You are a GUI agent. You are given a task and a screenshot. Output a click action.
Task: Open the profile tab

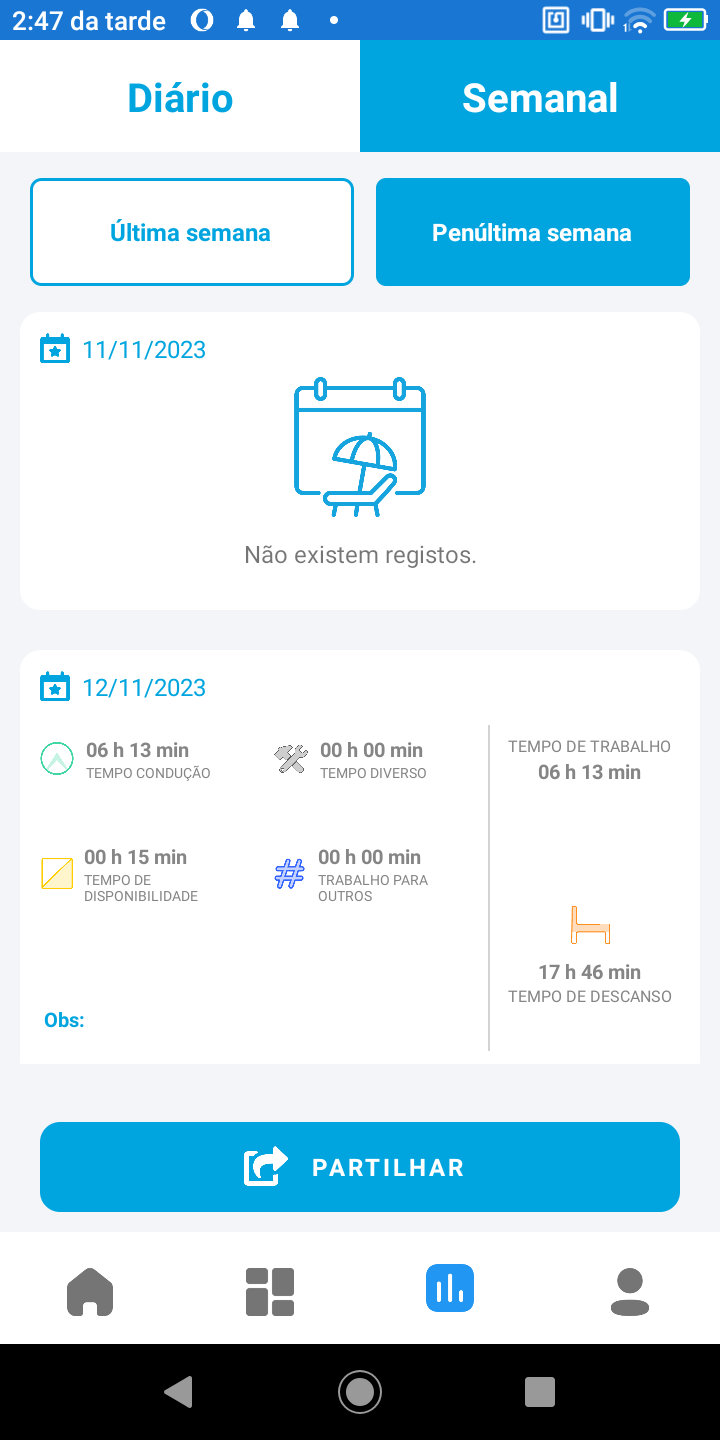tap(630, 1290)
